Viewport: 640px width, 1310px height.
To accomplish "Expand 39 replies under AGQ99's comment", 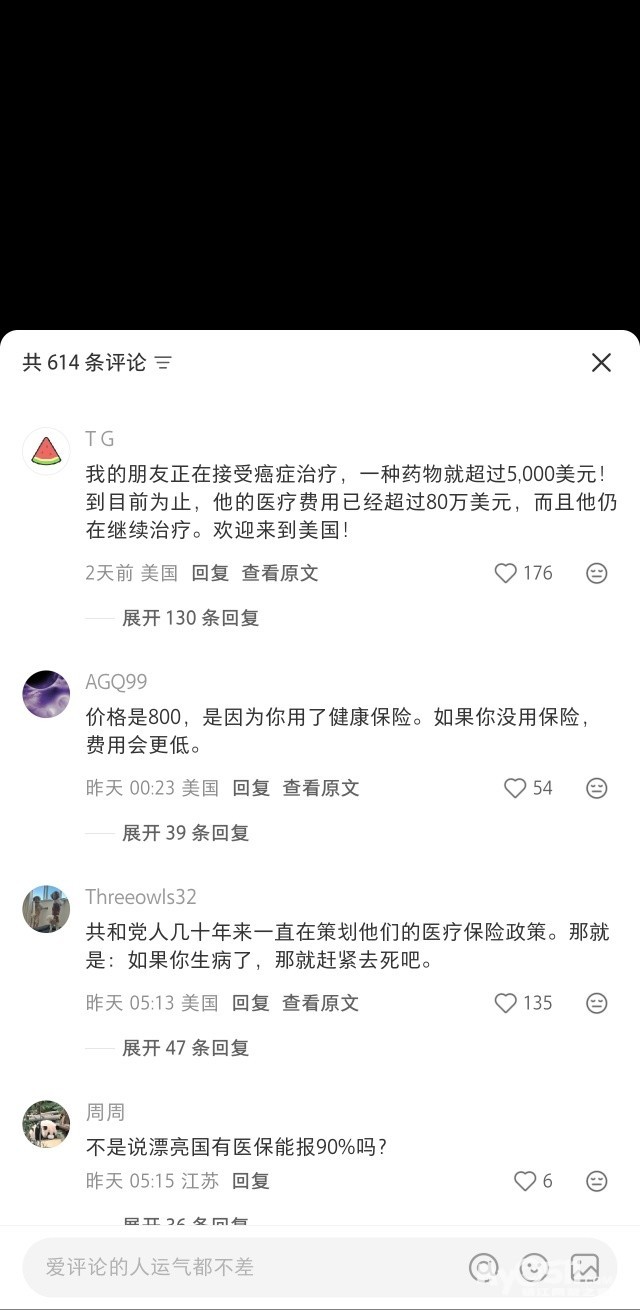I will pos(185,833).
